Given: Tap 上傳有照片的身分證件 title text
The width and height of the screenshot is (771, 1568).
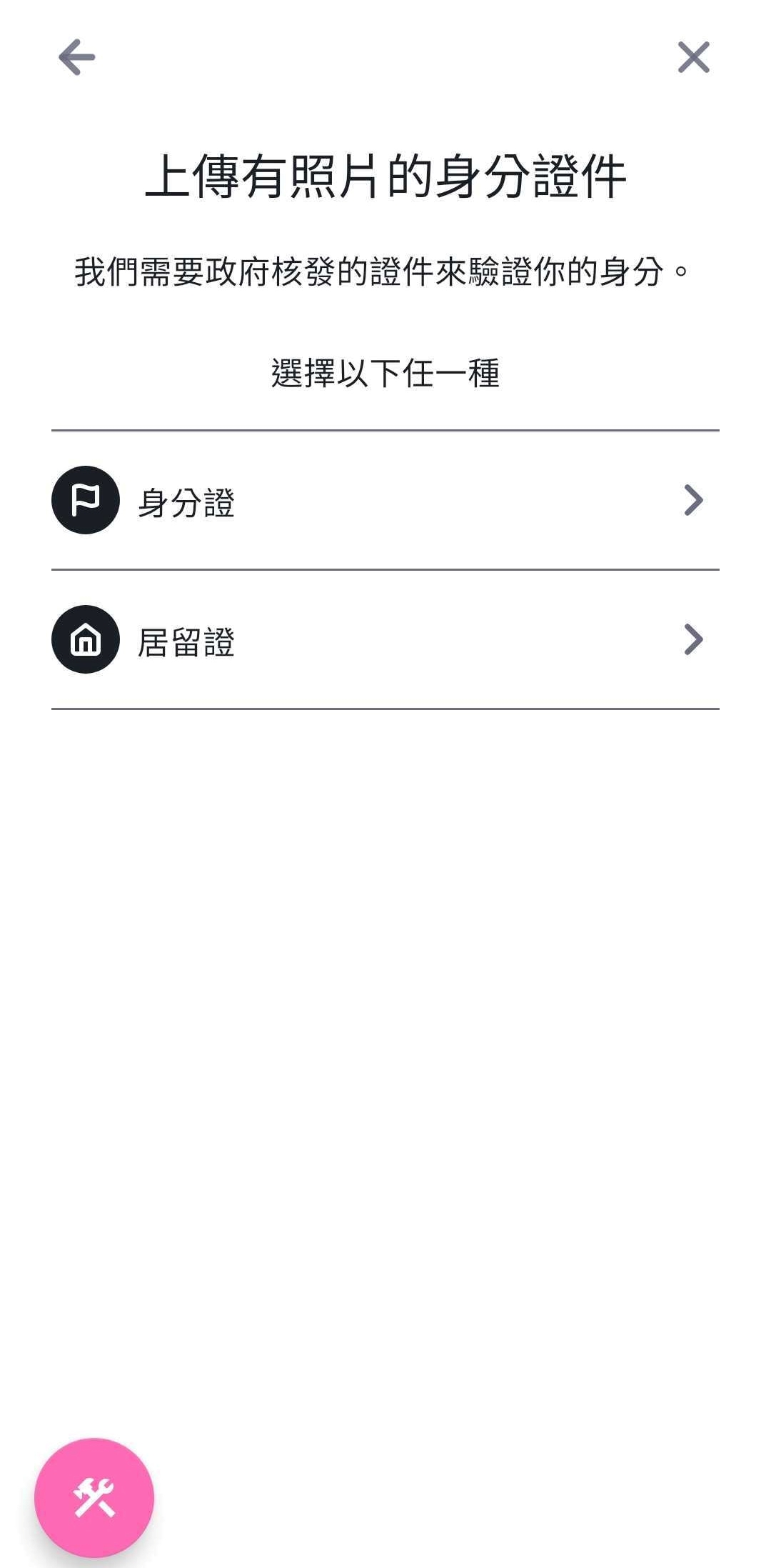Looking at the screenshot, I should tap(385, 177).
